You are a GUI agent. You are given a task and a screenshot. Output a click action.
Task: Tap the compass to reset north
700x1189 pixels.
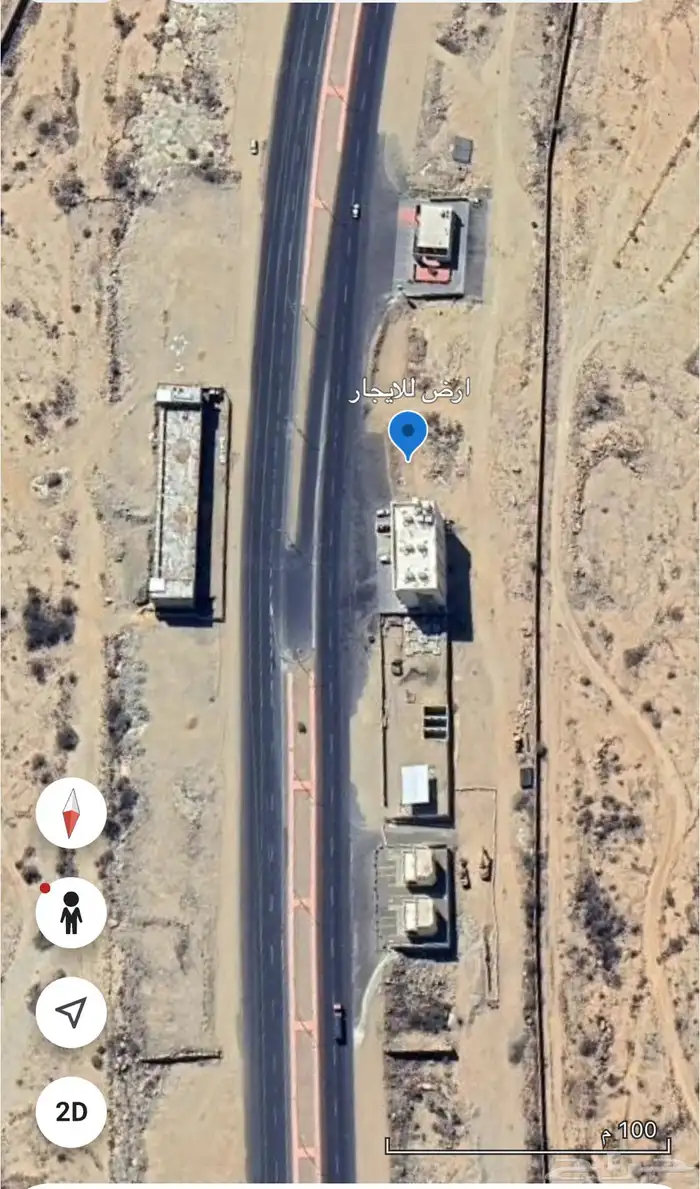click(71, 813)
